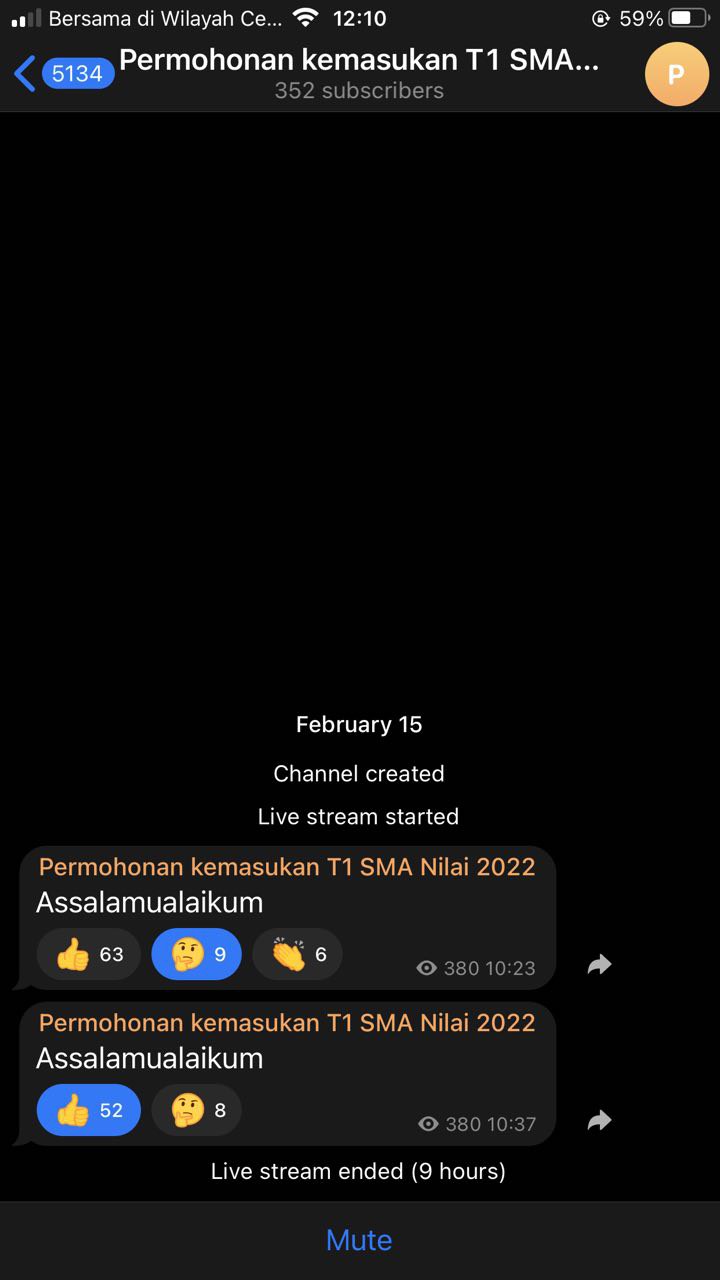720x1280 pixels.
Task: Tap thinking-face reaction with 8 count
Action: pyautogui.click(x=196, y=1110)
